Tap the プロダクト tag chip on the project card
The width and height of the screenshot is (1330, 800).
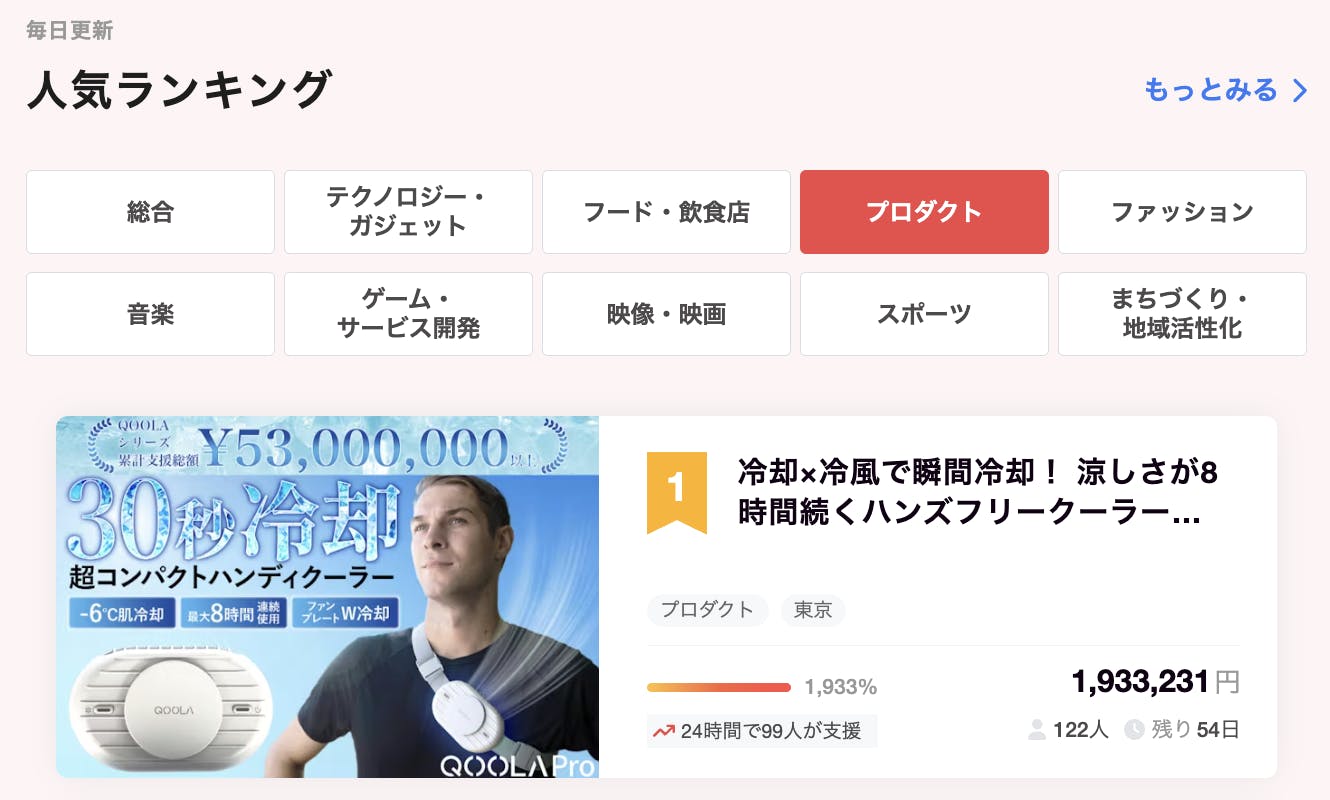pos(707,610)
